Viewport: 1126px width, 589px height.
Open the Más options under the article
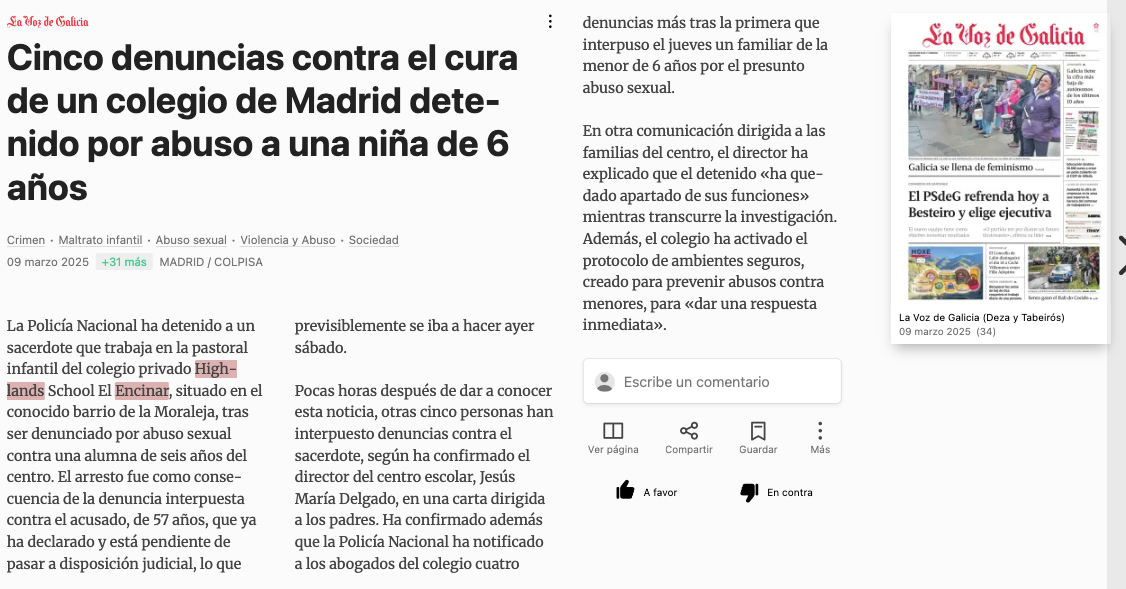tap(820, 438)
